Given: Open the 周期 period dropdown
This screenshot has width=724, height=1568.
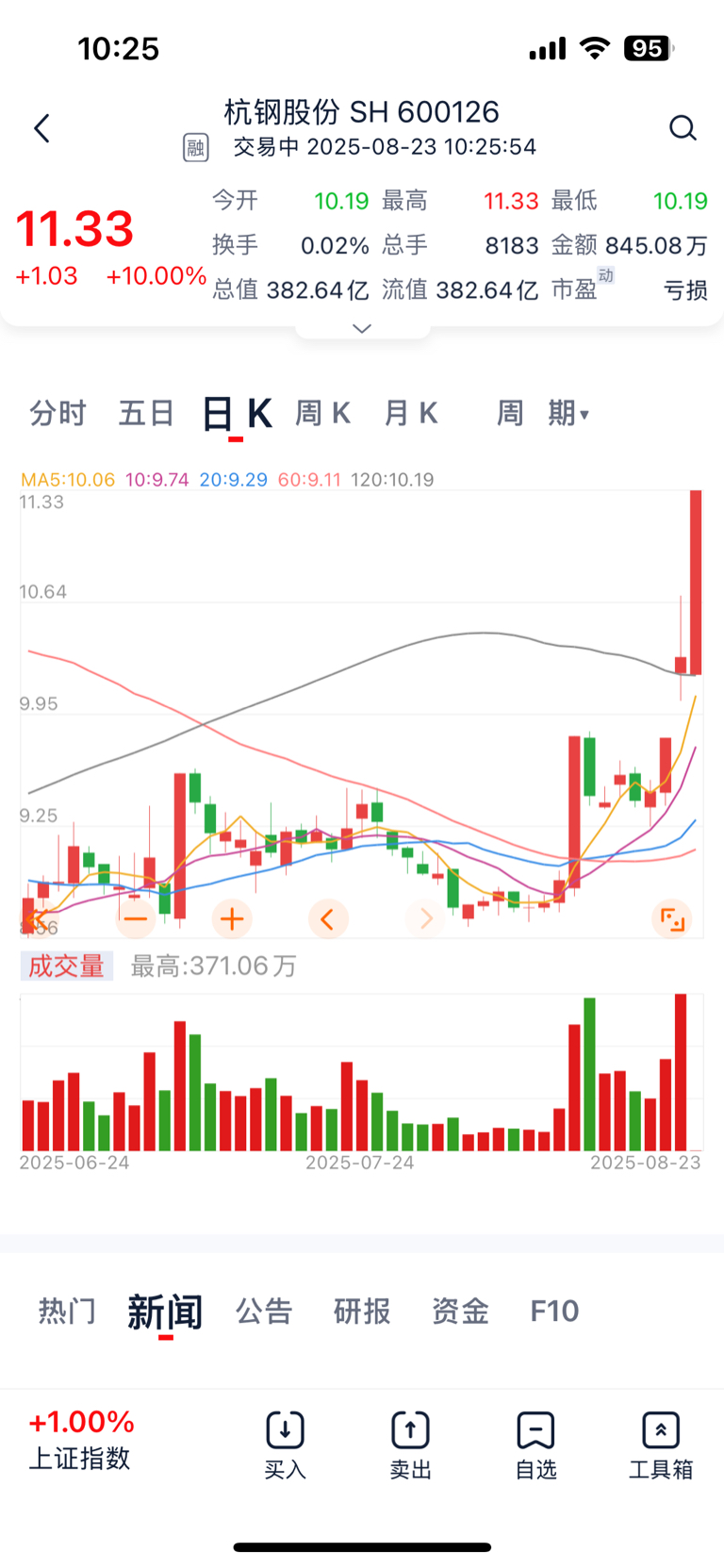Looking at the screenshot, I should 543,413.
